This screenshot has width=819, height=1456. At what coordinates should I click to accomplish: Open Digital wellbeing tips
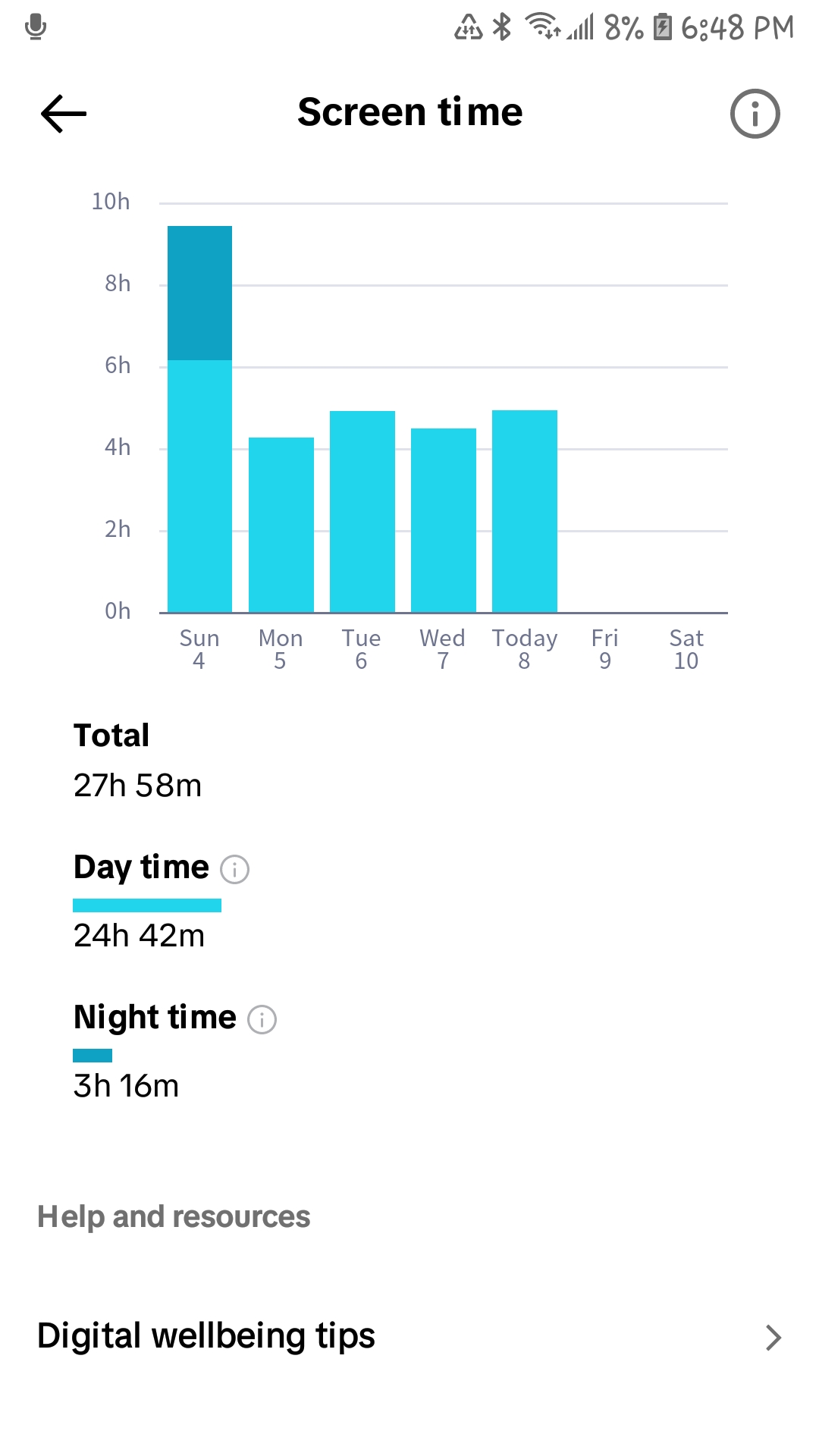(409, 1336)
